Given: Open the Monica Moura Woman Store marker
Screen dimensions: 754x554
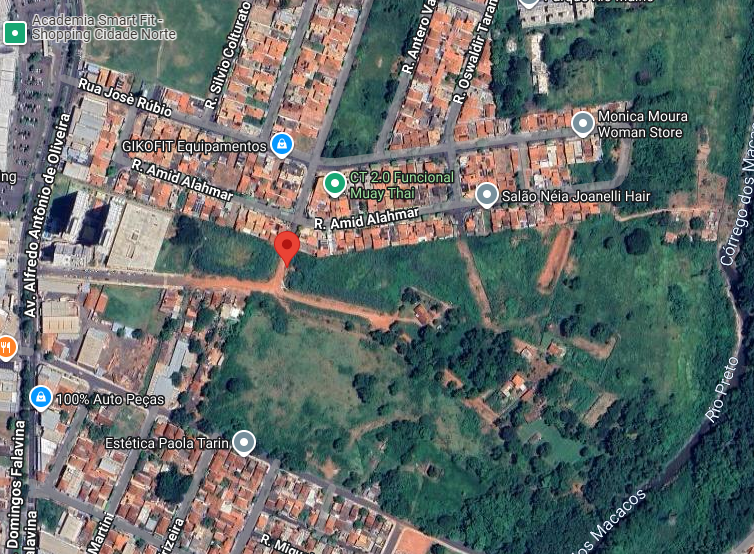Looking at the screenshot, I should pyautogui.click(x=583, y=124).
